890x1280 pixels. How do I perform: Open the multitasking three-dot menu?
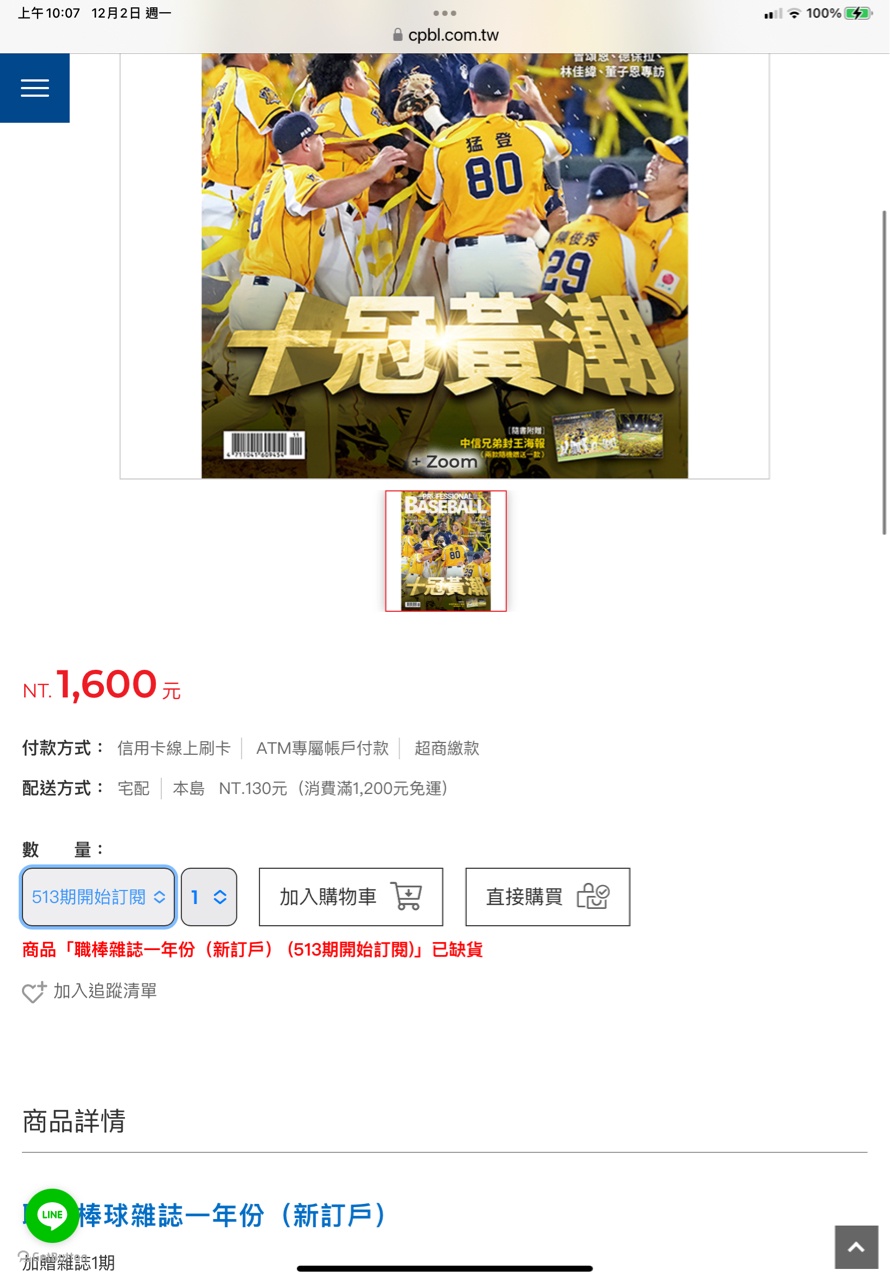pos(445,13)
